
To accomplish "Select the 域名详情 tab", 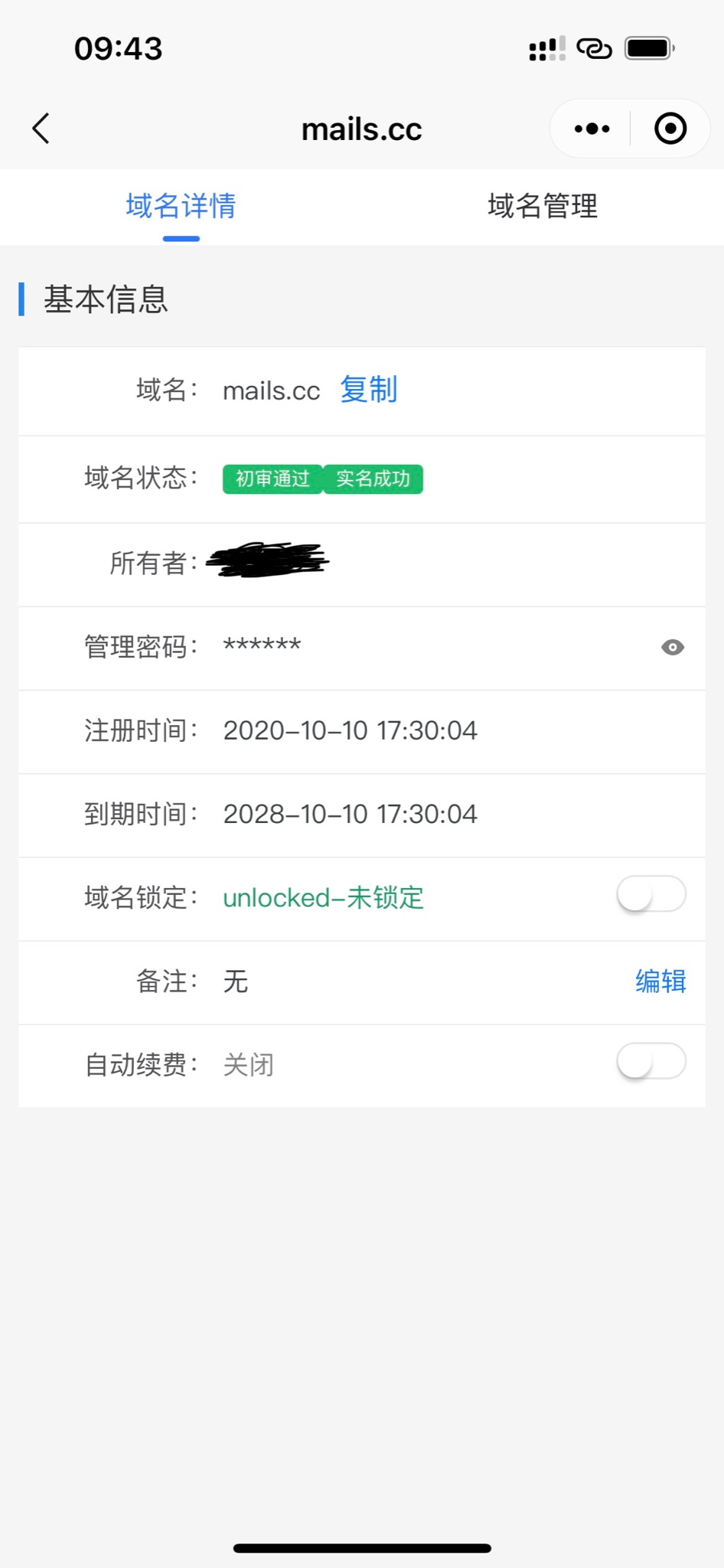I will click(x=181, y=206).
